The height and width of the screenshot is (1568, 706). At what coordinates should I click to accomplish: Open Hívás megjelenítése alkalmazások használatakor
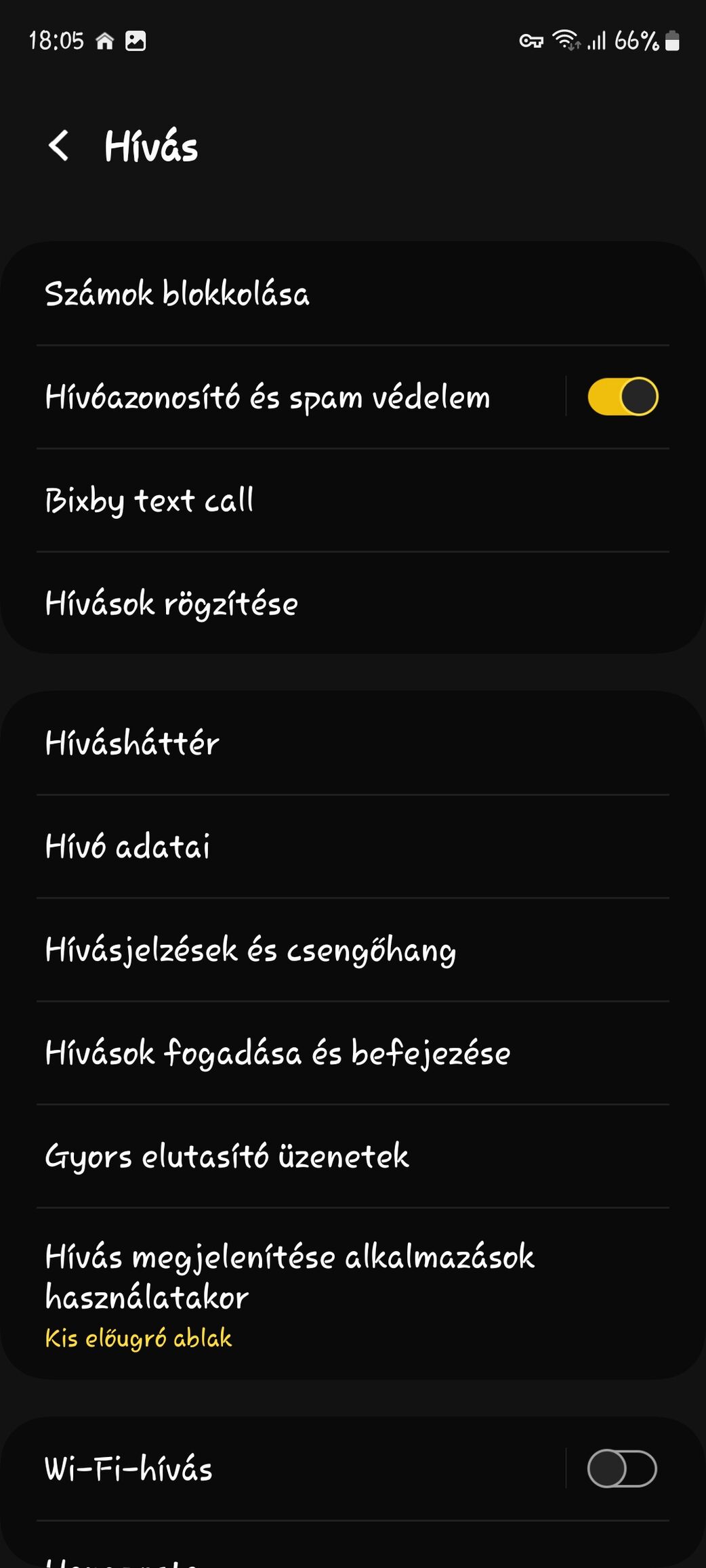click(353, 1294)
